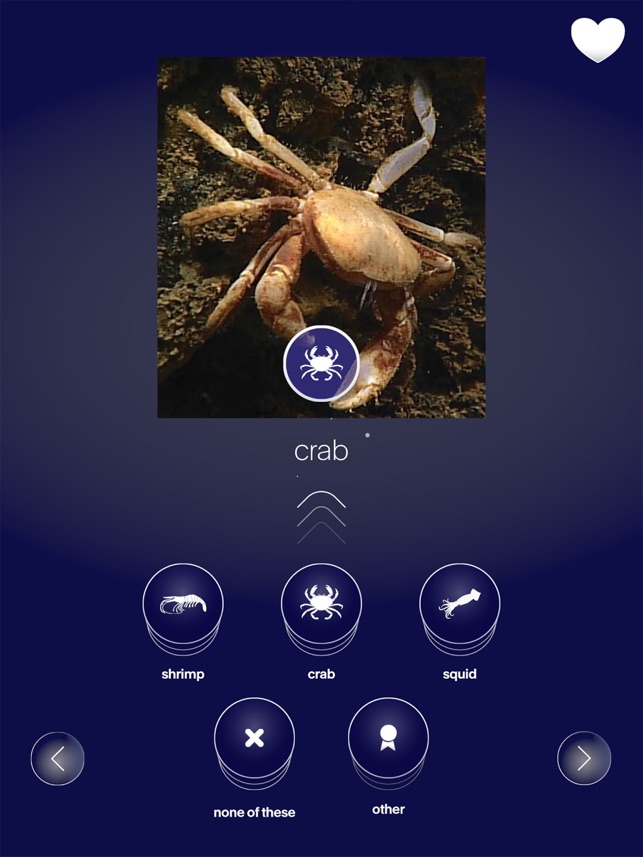Go to the next image arrow
This screenshot has height=857, width=643.
[x=584, y=759]
